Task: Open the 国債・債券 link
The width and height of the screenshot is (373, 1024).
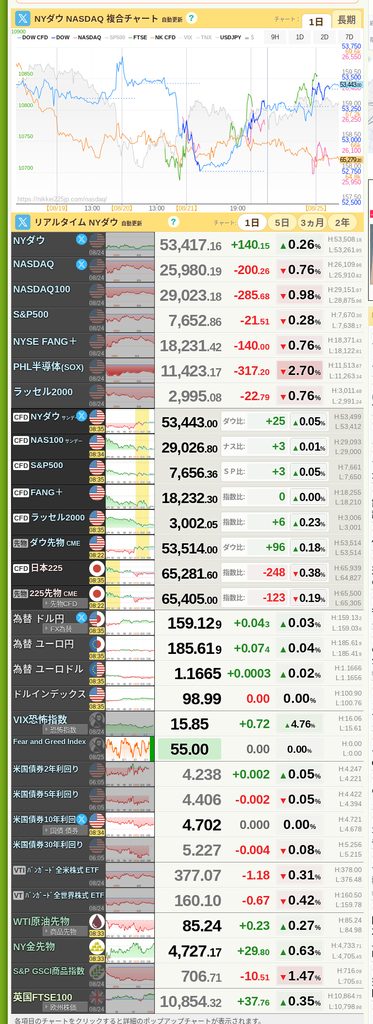Action: click(x=65, y=830)
